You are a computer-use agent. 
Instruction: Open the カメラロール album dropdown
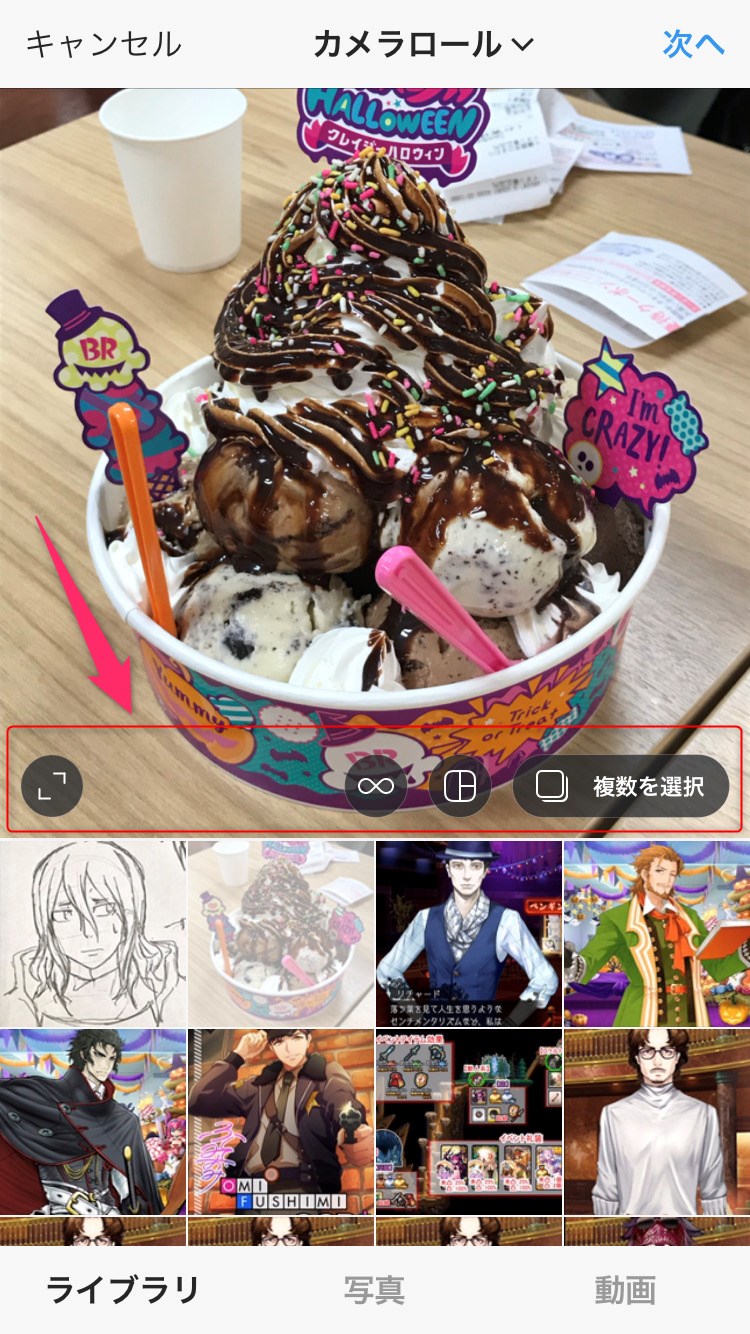pyautogui.click(x=424, y=44)
